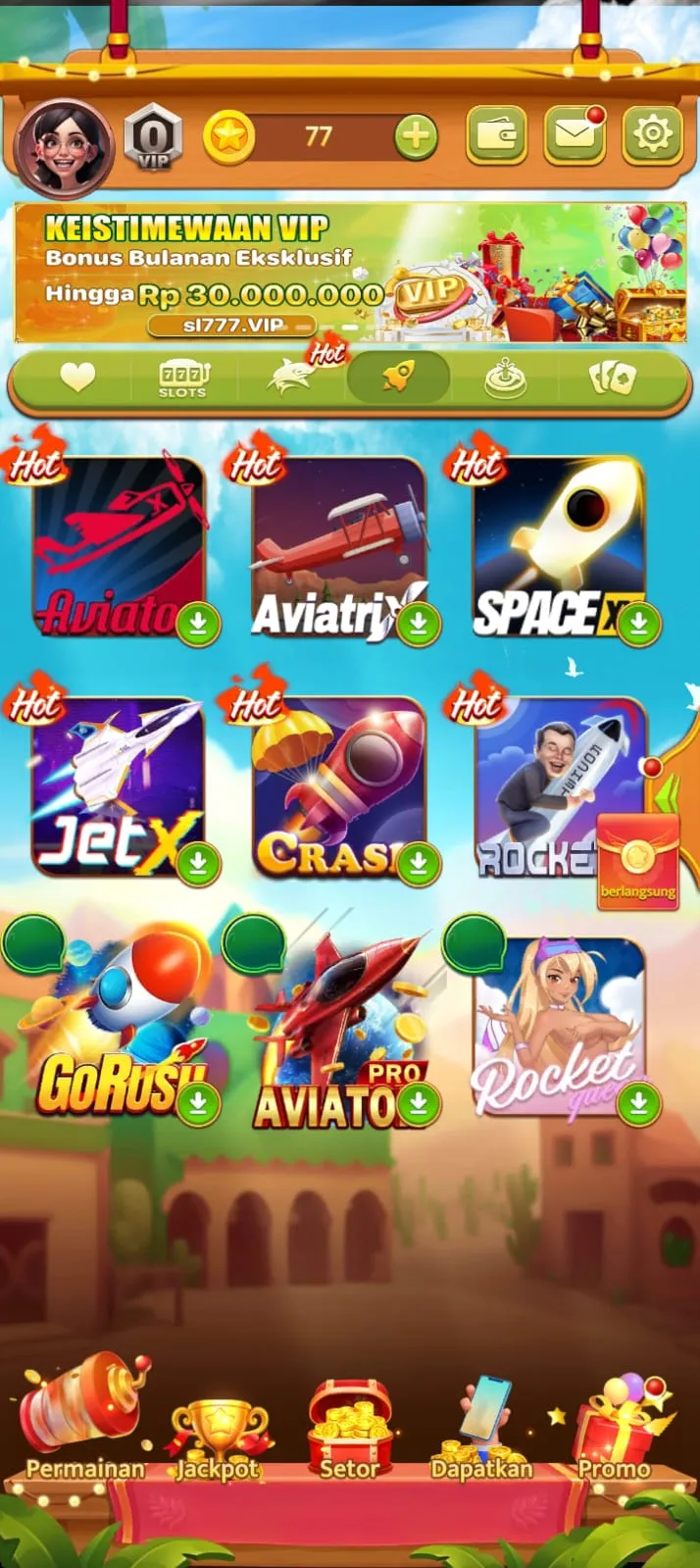This screenshot has height=1568, width=700.
Task: Launch the Rocket Queen game
Action: (x=559, y=1028)
